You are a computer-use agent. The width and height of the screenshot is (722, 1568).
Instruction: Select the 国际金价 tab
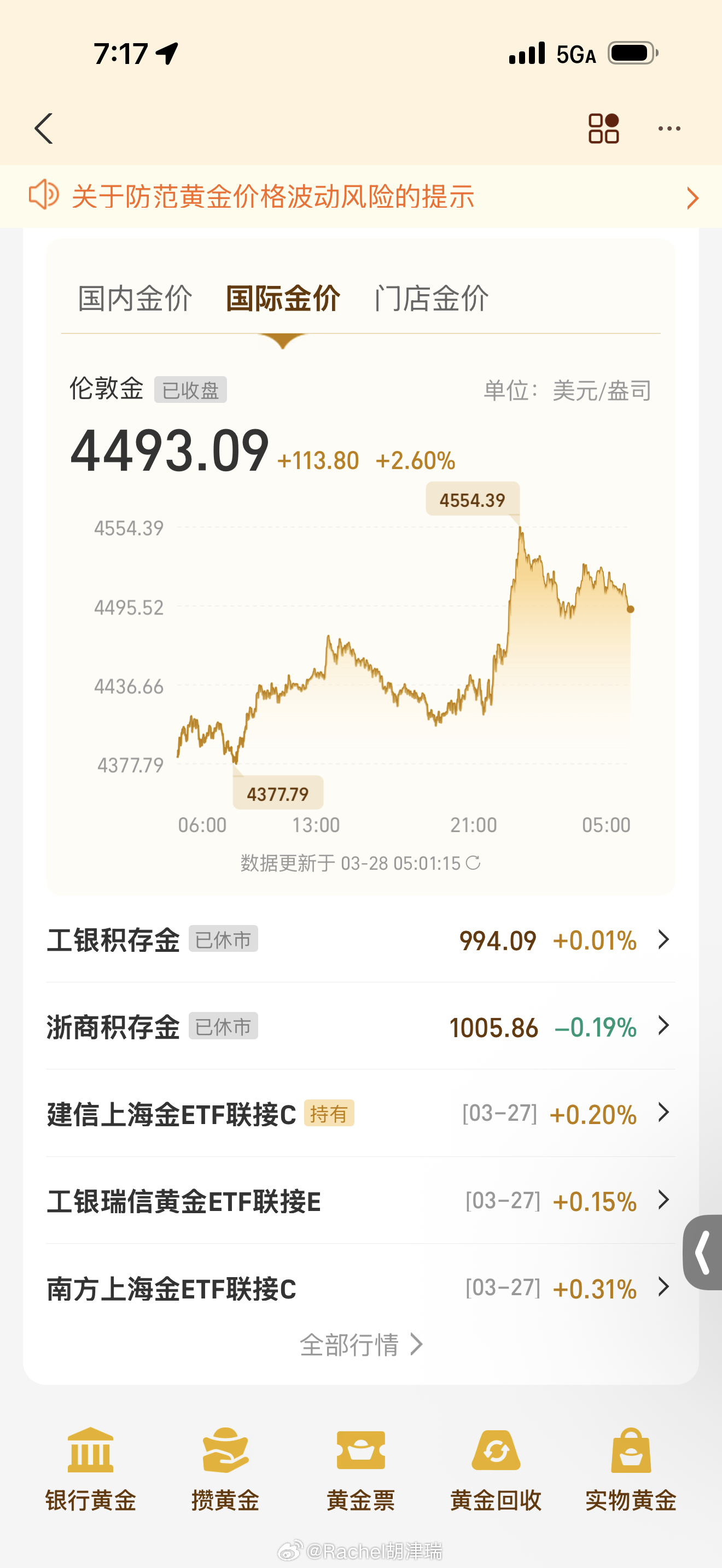[282, 299]
